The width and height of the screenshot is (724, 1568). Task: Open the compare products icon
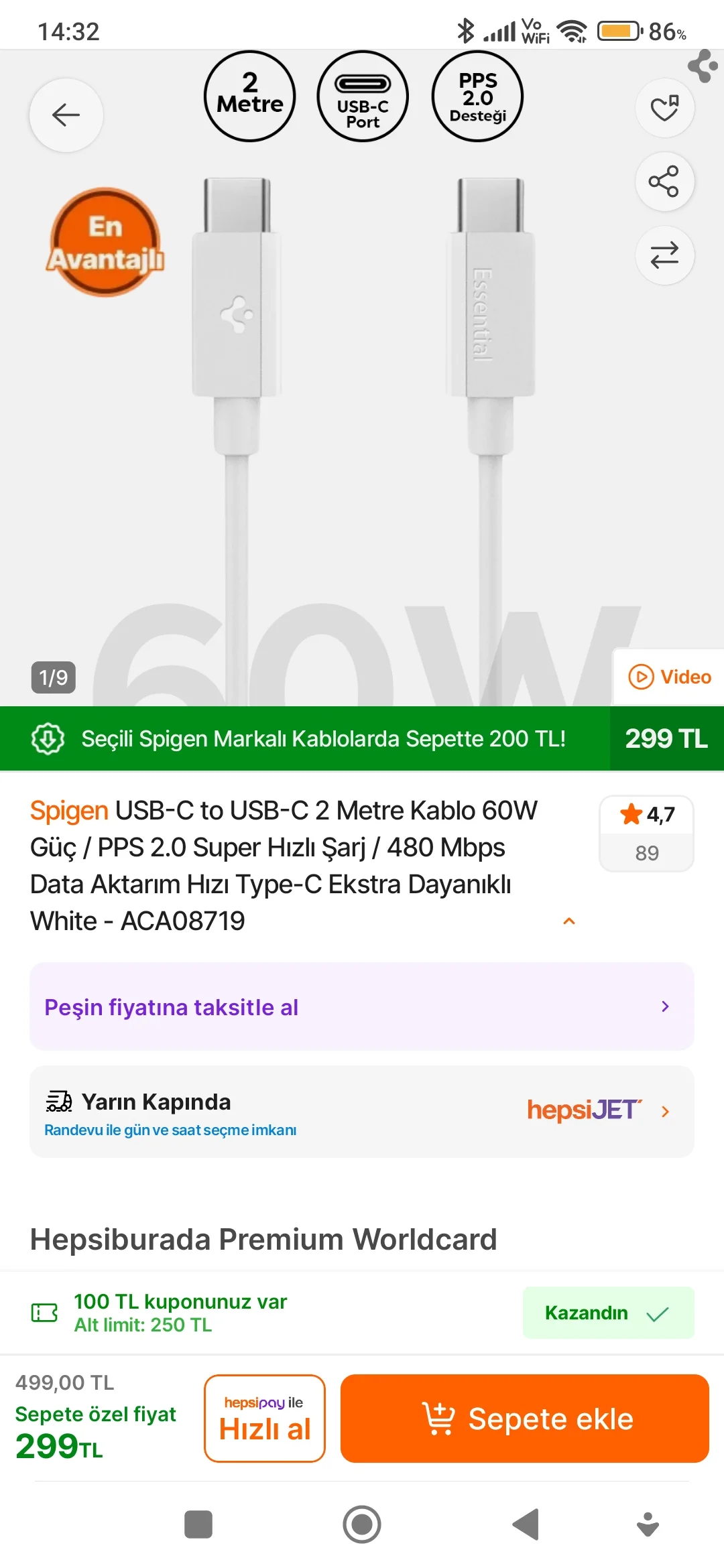coord(664,255)
